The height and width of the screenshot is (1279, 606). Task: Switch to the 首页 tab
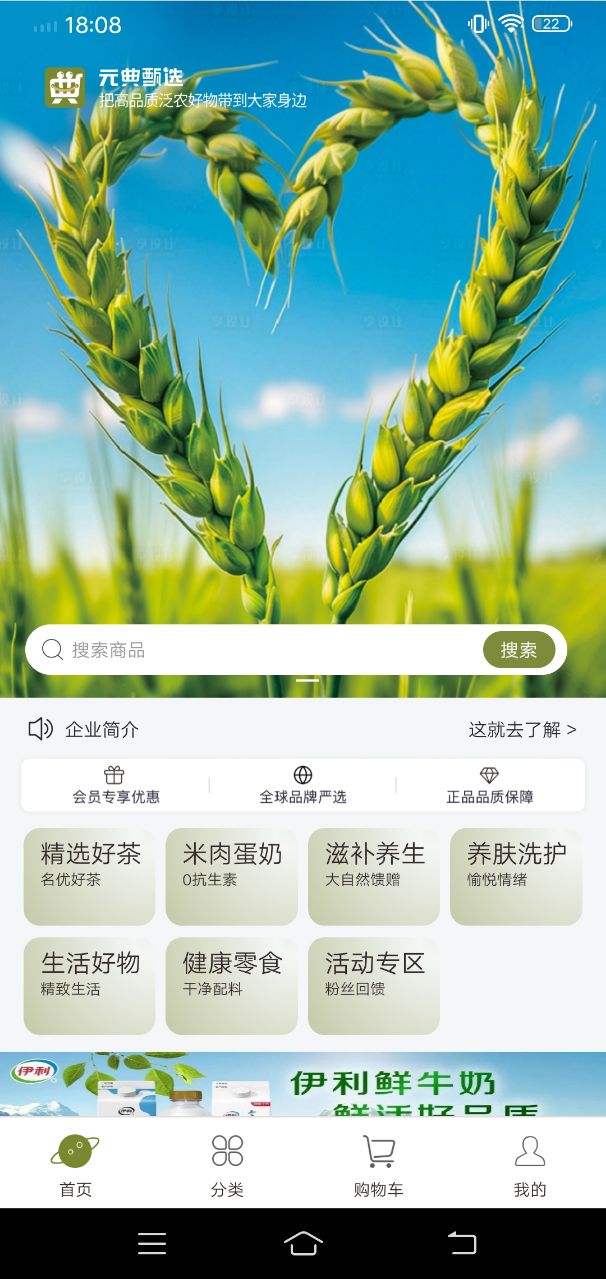click(x=75, y=1165)
